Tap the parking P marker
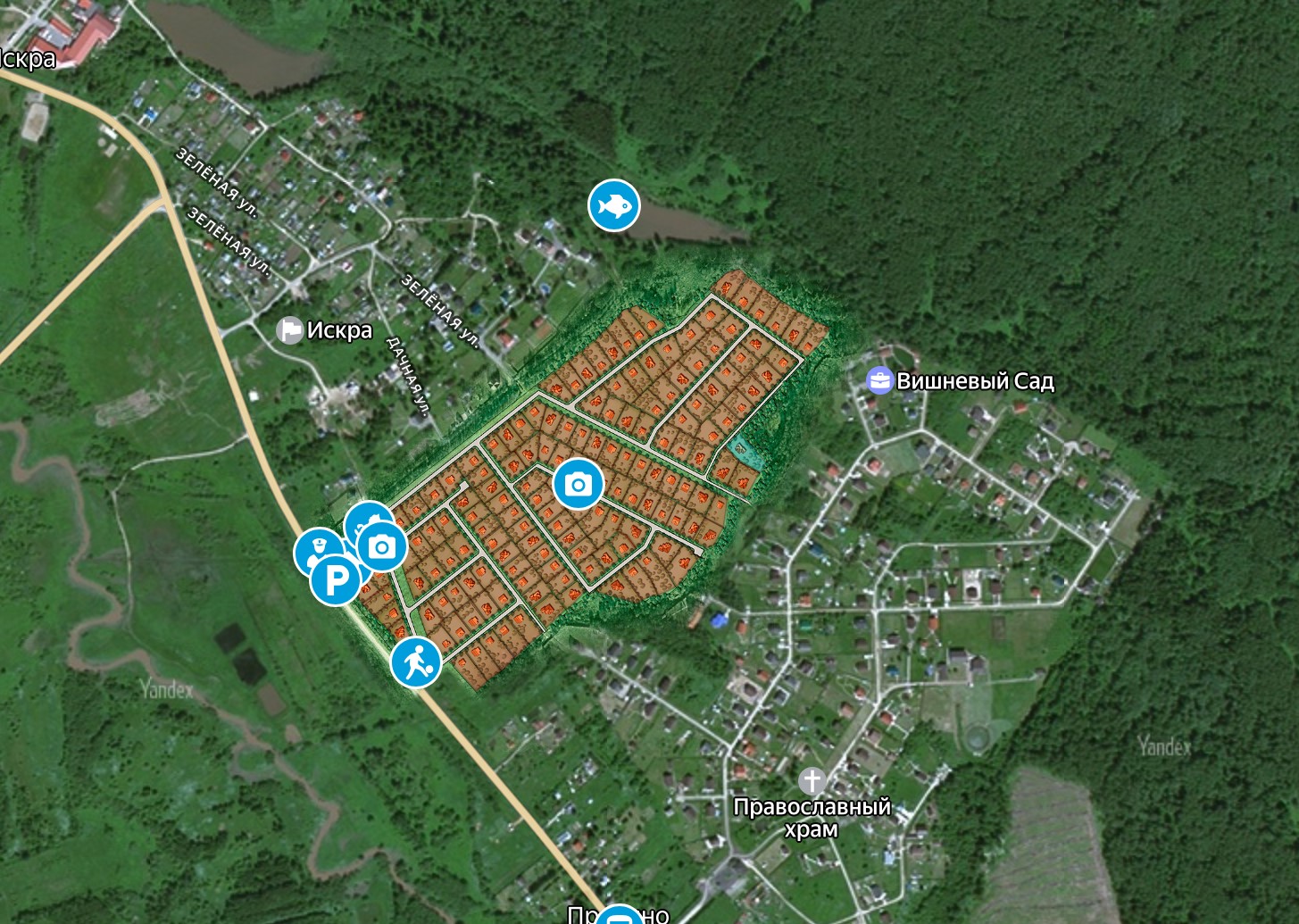1299x924 pixels. [x=336, y=581]
